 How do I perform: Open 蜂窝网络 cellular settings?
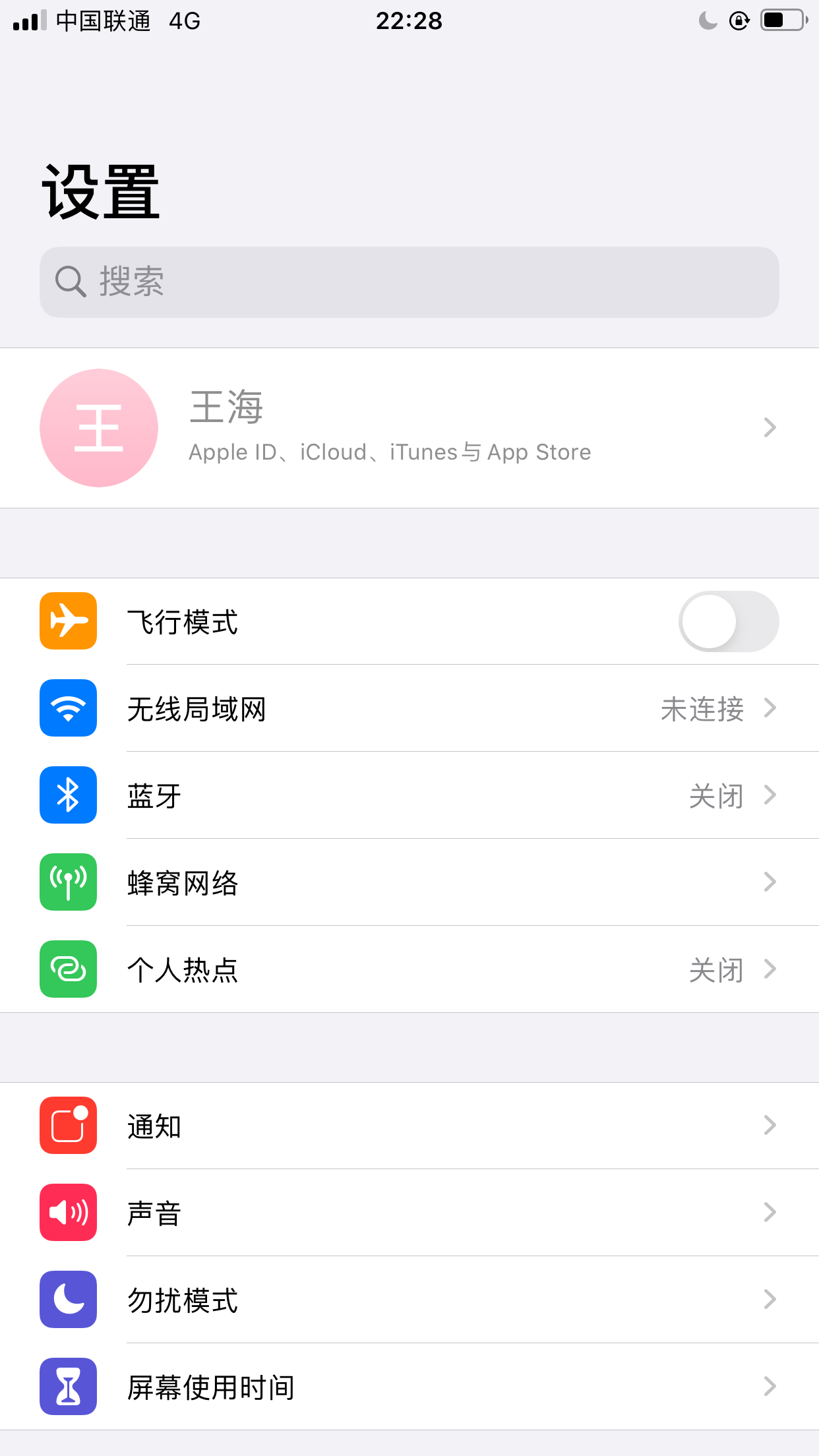[x=409, y=883]
